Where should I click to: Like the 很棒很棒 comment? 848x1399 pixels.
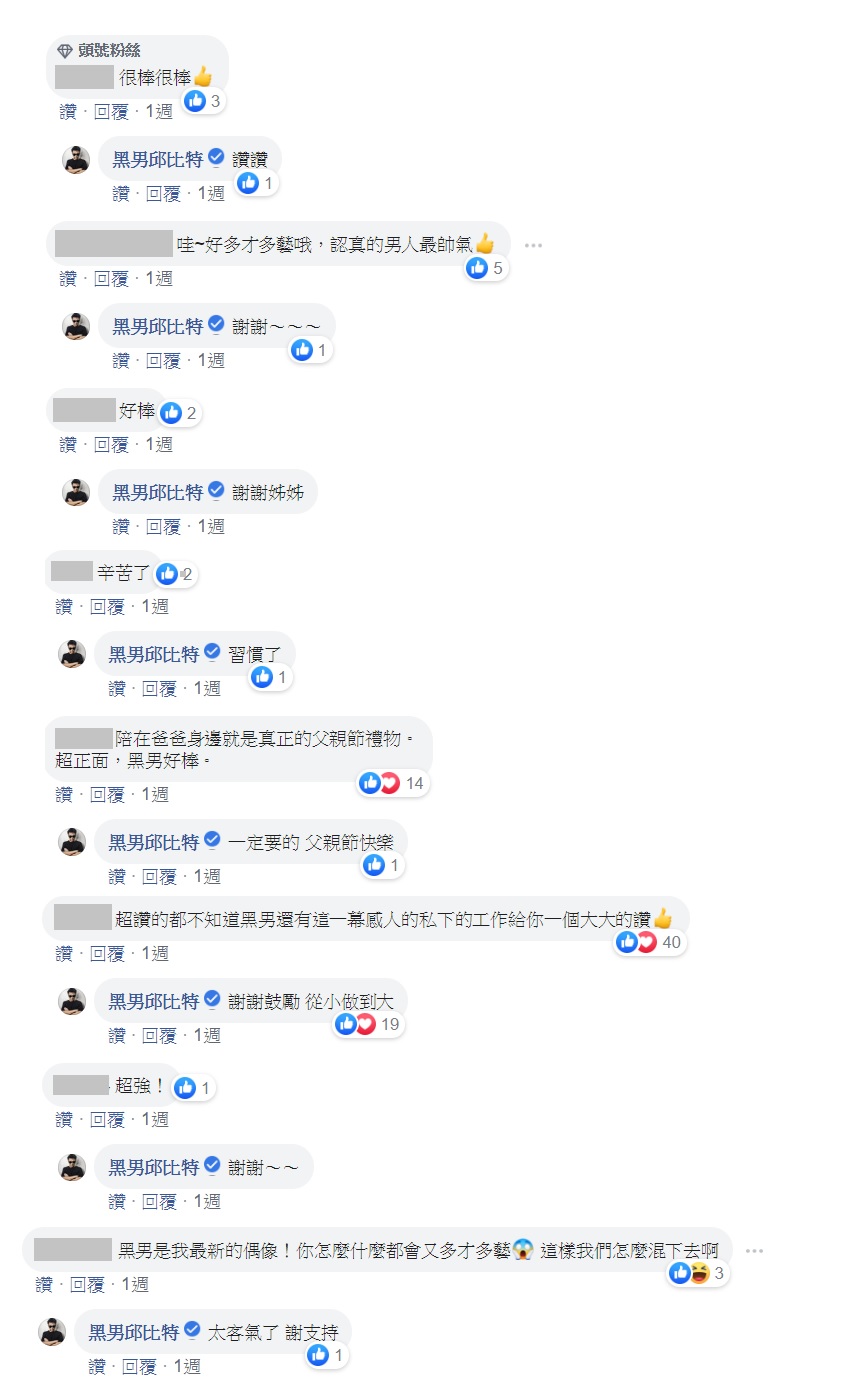(x=67, y=111)
